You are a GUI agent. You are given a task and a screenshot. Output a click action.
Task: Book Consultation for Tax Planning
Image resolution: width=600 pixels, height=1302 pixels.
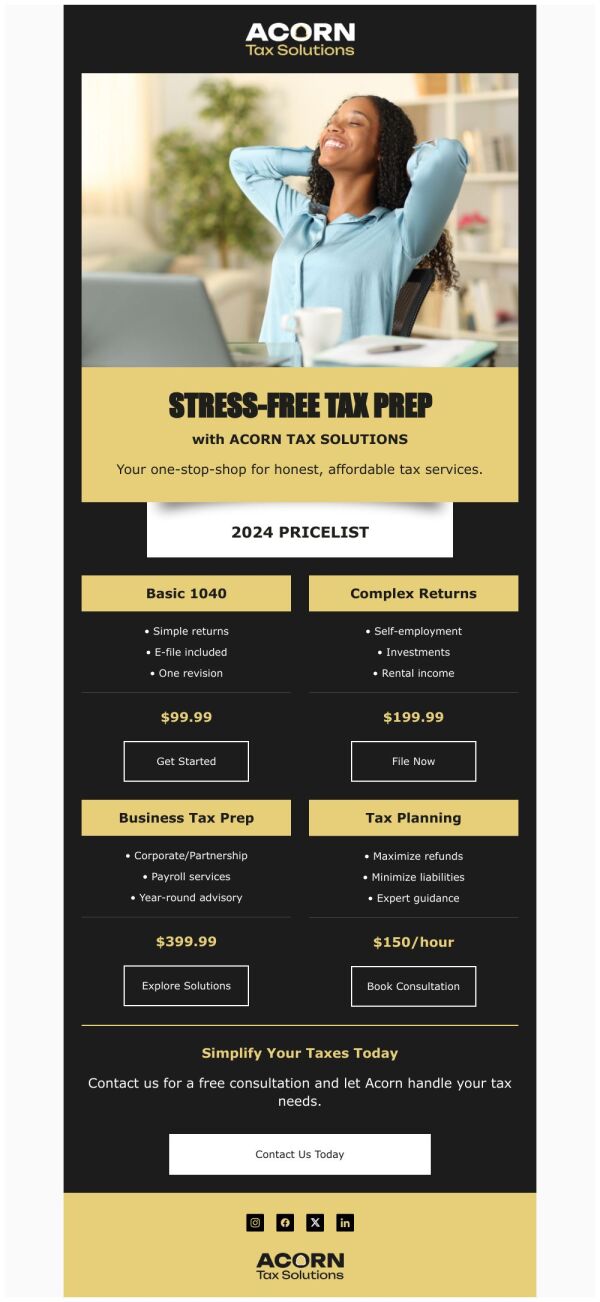pyautogui.click(x=413, y=986)
